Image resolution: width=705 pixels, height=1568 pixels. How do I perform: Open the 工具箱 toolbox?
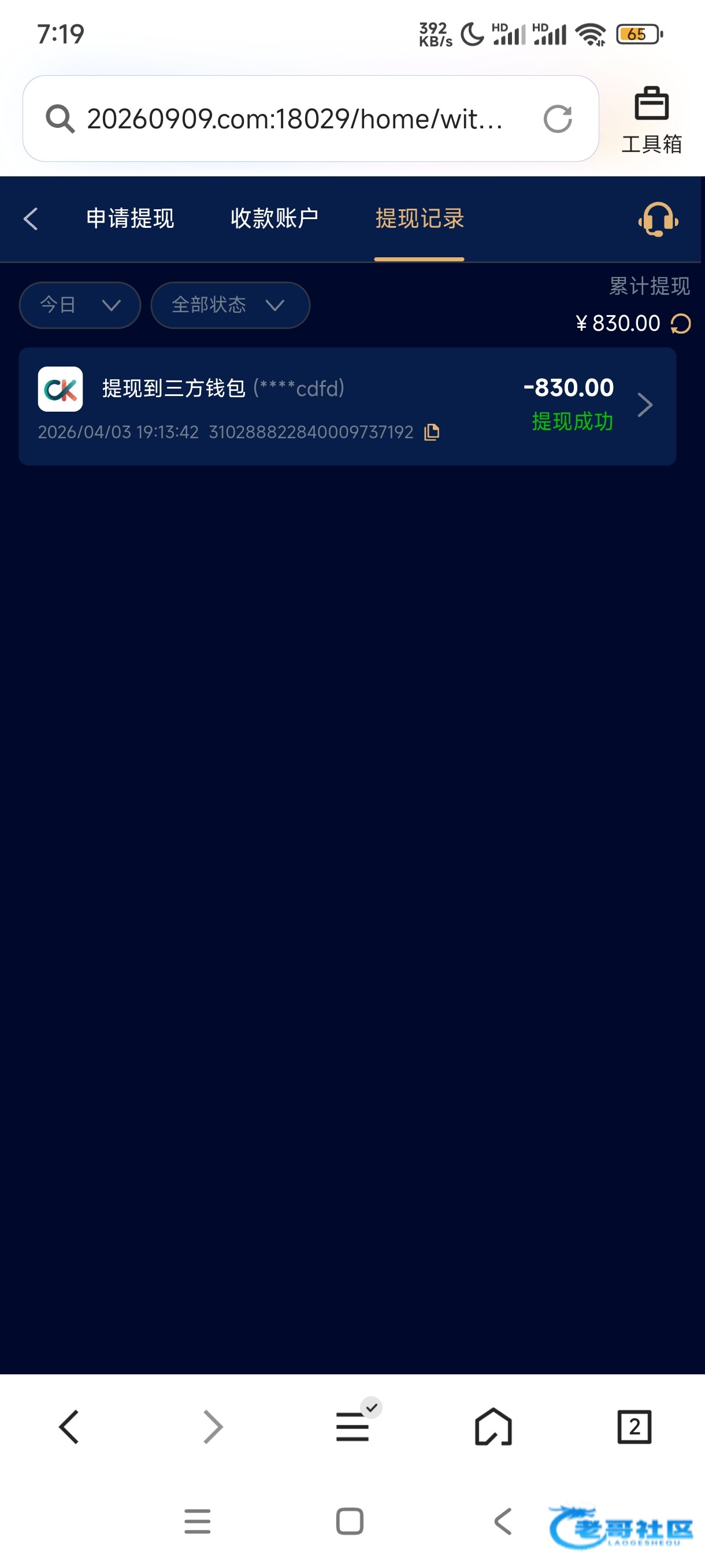[651, 120]
